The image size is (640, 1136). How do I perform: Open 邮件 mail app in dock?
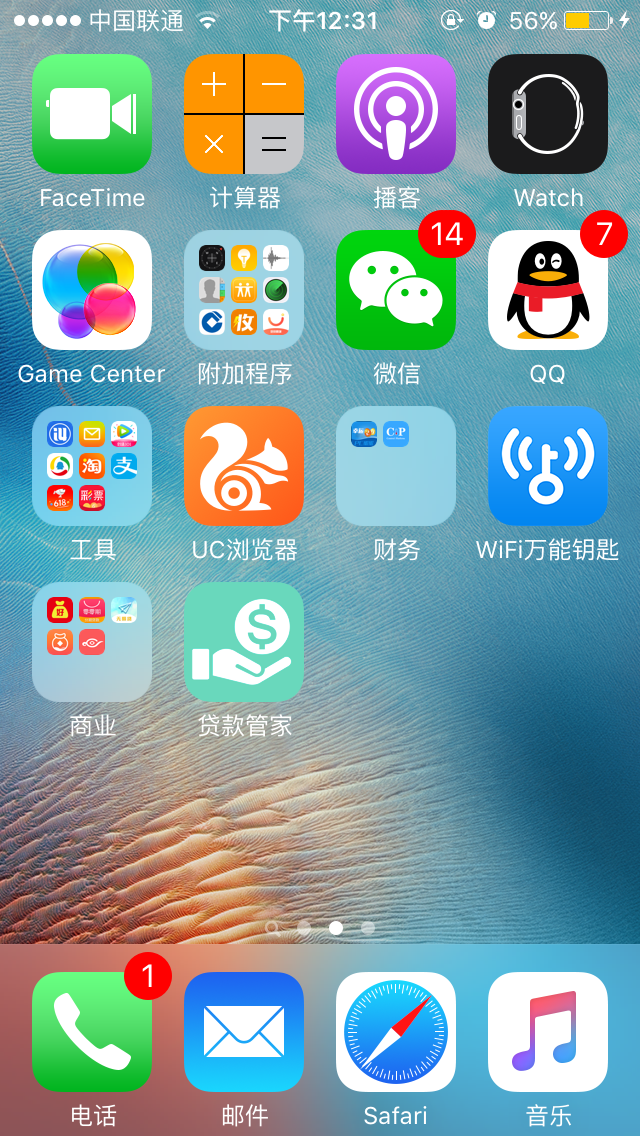click(244, 1032)
